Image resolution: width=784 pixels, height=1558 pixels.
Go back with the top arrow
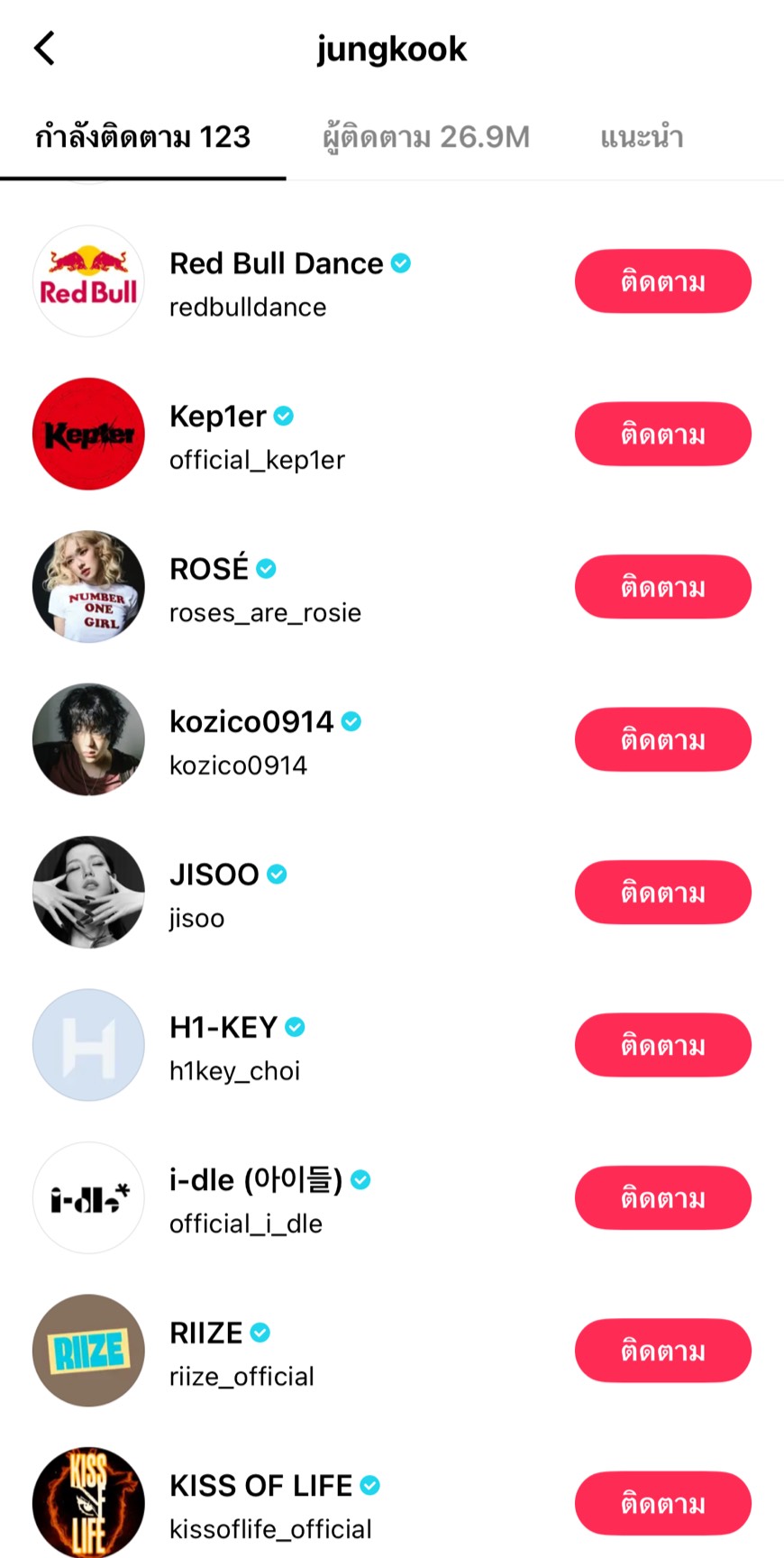tap(44, 49)
